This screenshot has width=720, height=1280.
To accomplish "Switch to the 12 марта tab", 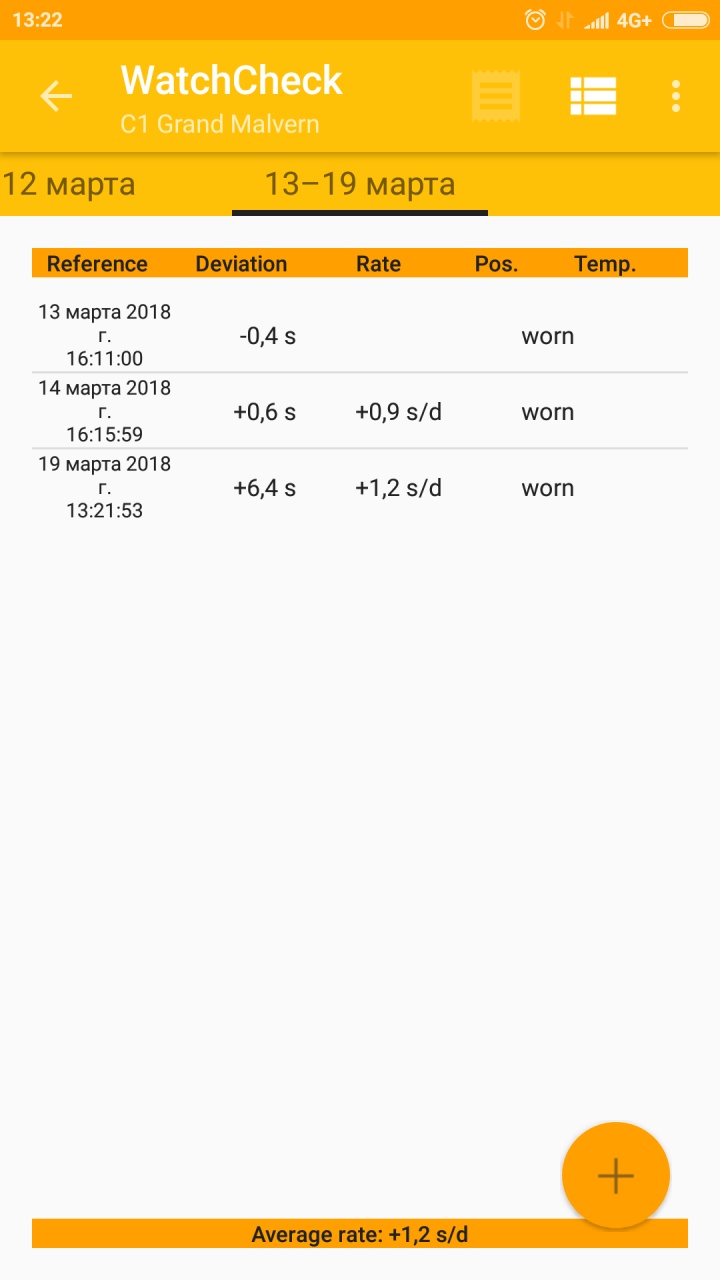I will pos(68,184).
